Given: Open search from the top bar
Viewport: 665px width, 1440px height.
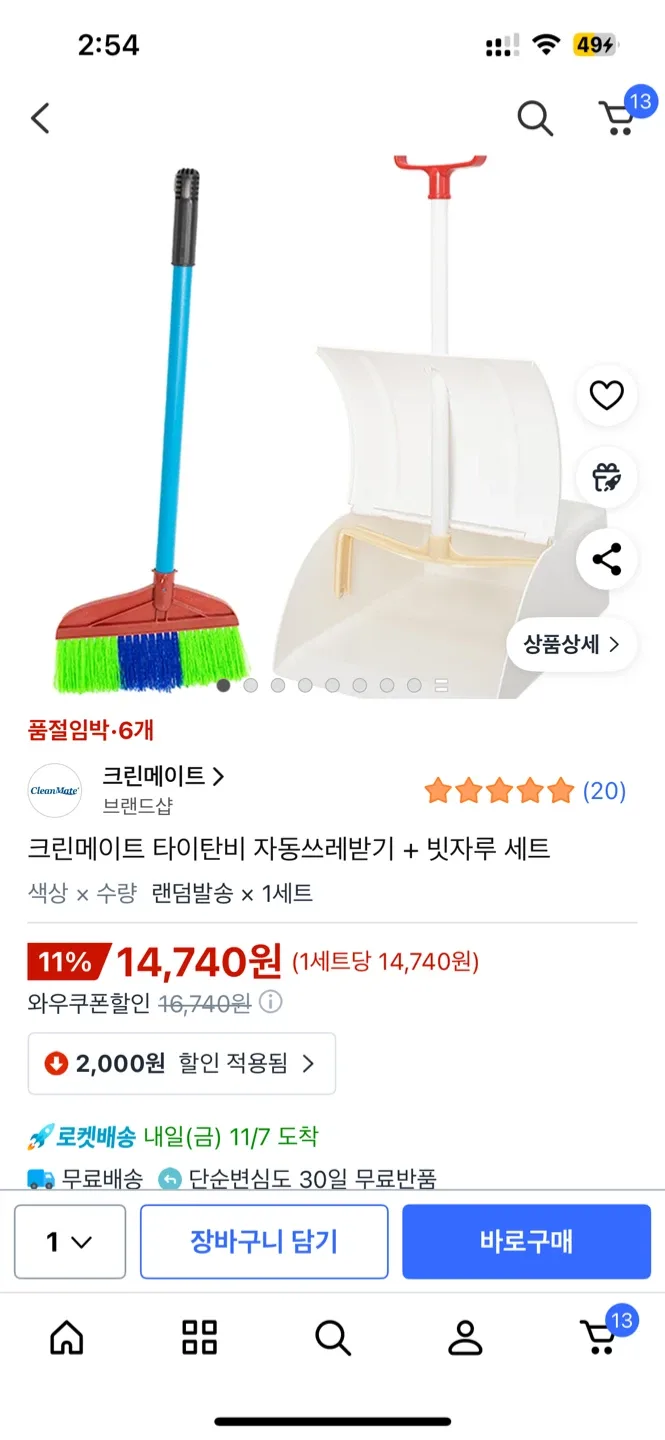Looking at the screenshot, I should point(535,119).
